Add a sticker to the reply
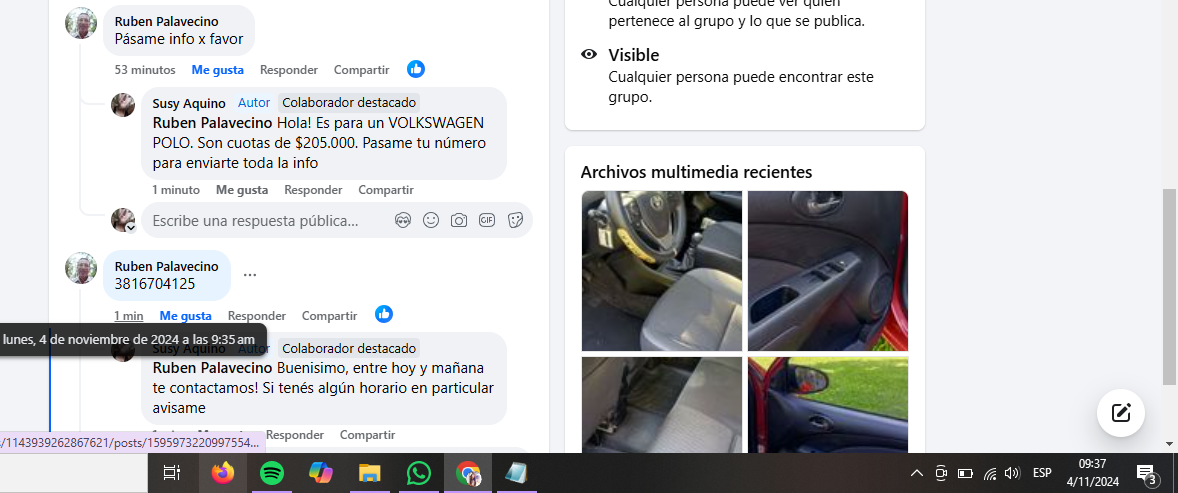The height and width of the screenshot is (493, 1178). [515, 221]
